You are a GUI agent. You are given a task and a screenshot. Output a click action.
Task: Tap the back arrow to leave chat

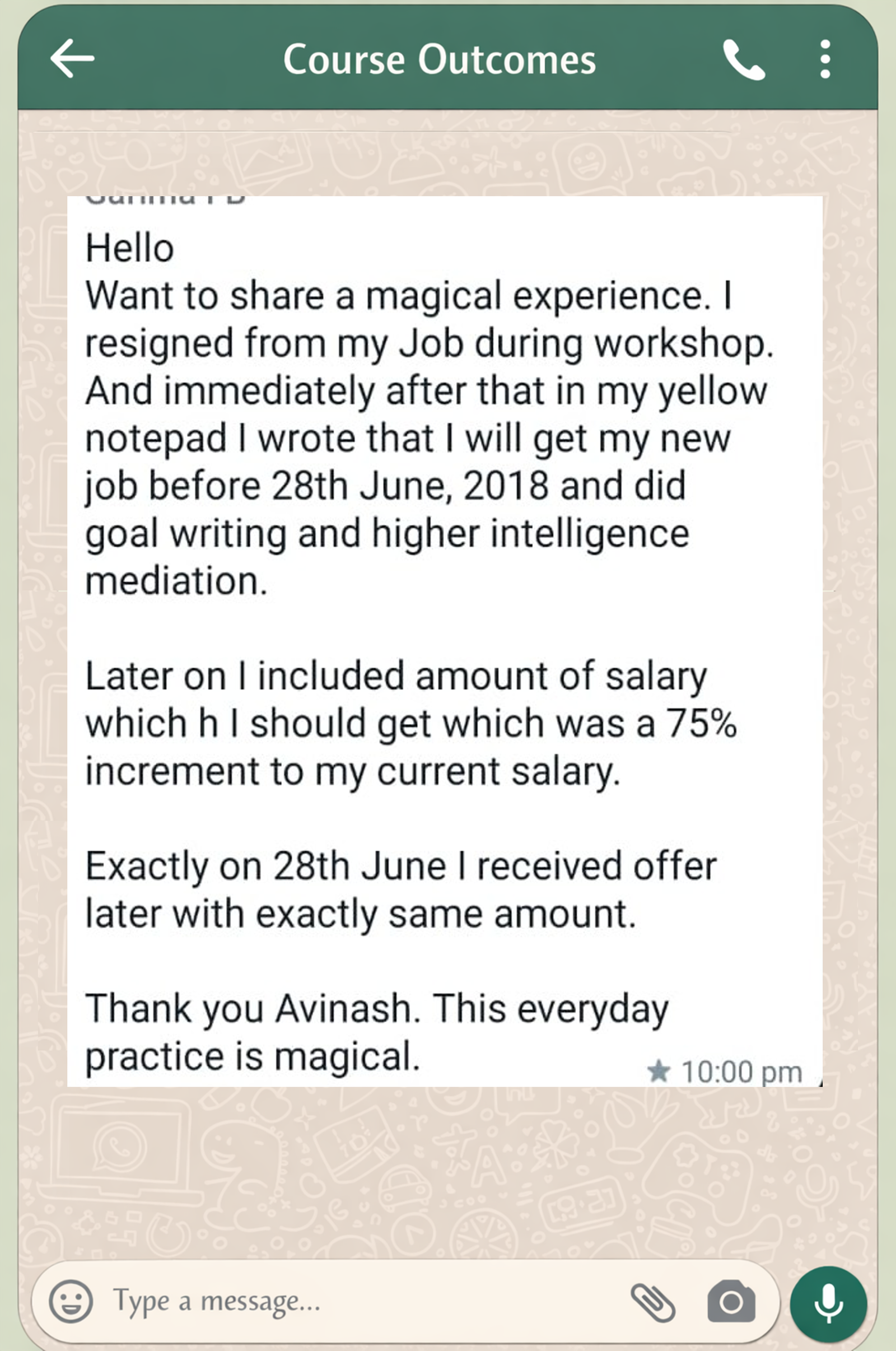pos(72,59)
